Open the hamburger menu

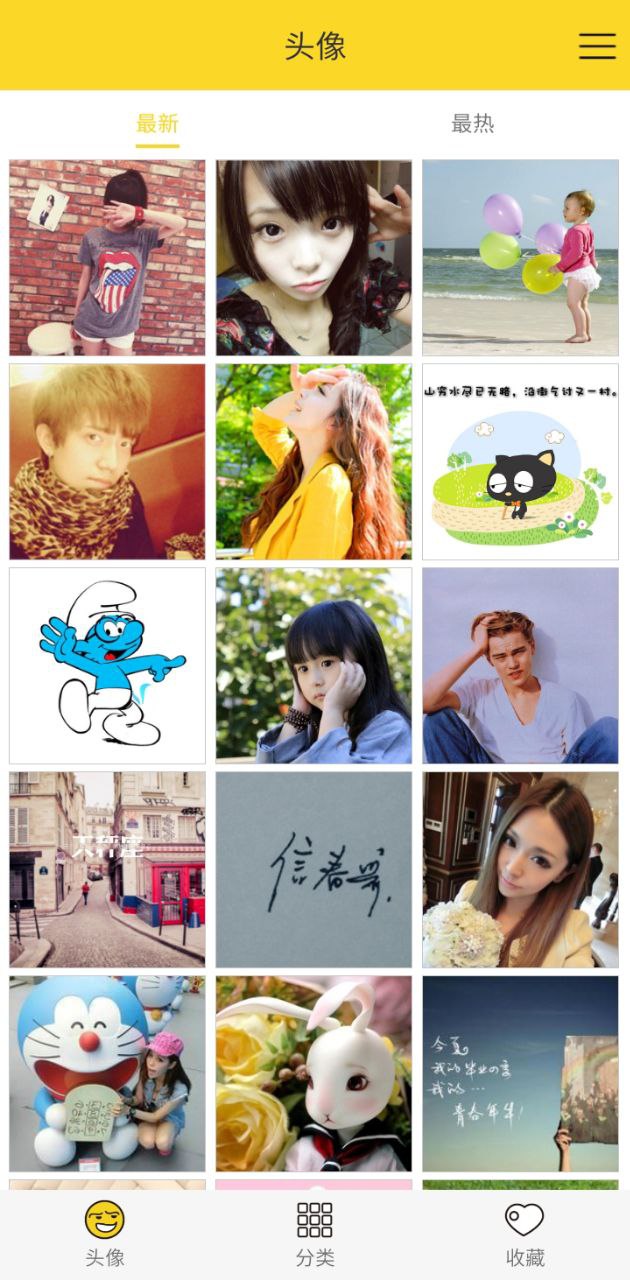click(597, 46)
